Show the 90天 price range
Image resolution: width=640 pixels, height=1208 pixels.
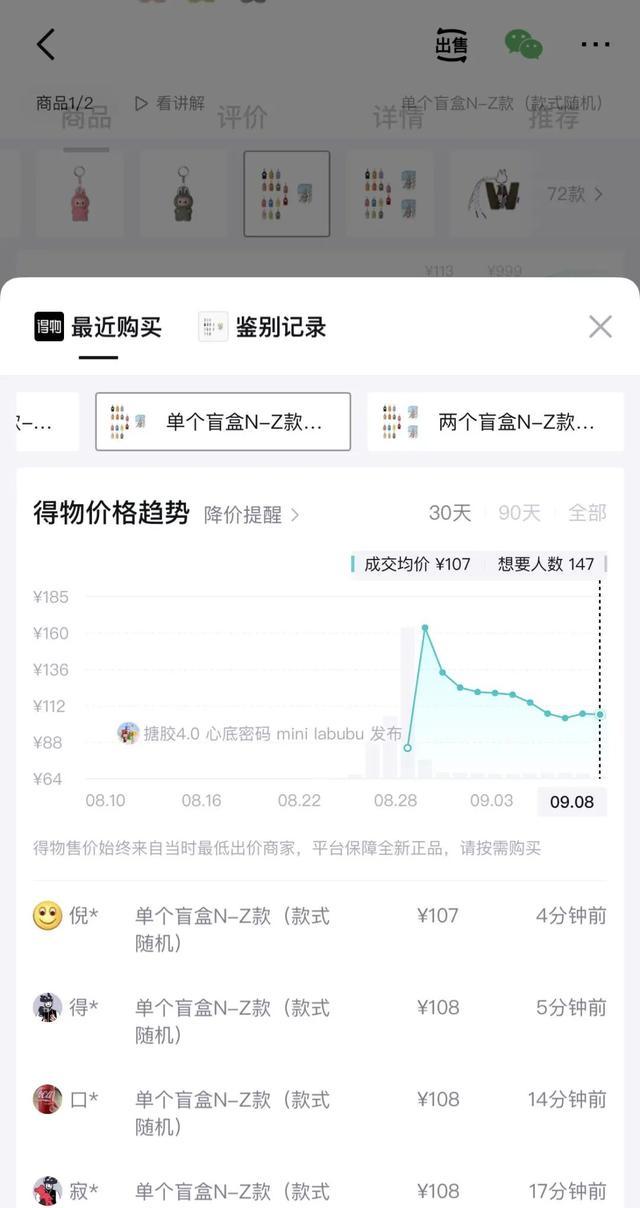coord(519,513)
